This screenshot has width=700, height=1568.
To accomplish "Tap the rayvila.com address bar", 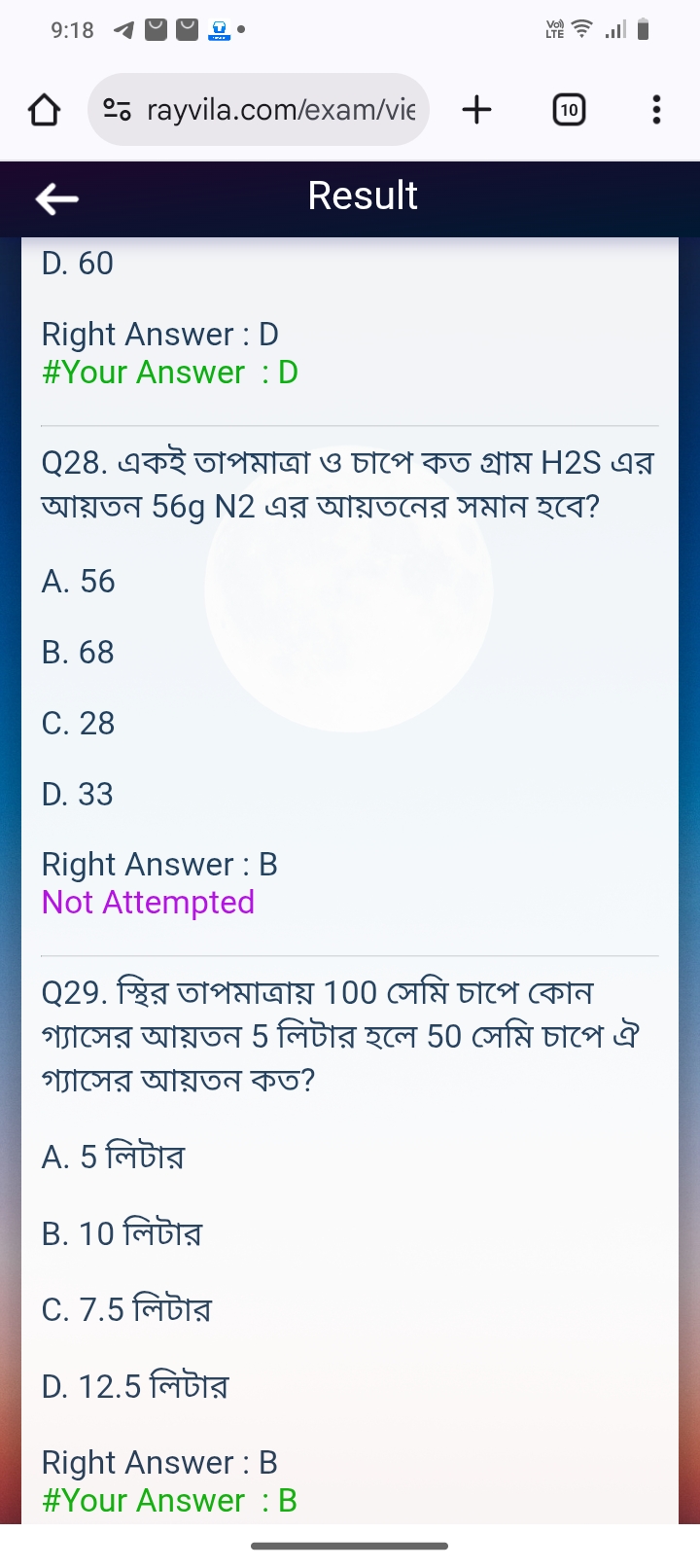I will 280,110.
